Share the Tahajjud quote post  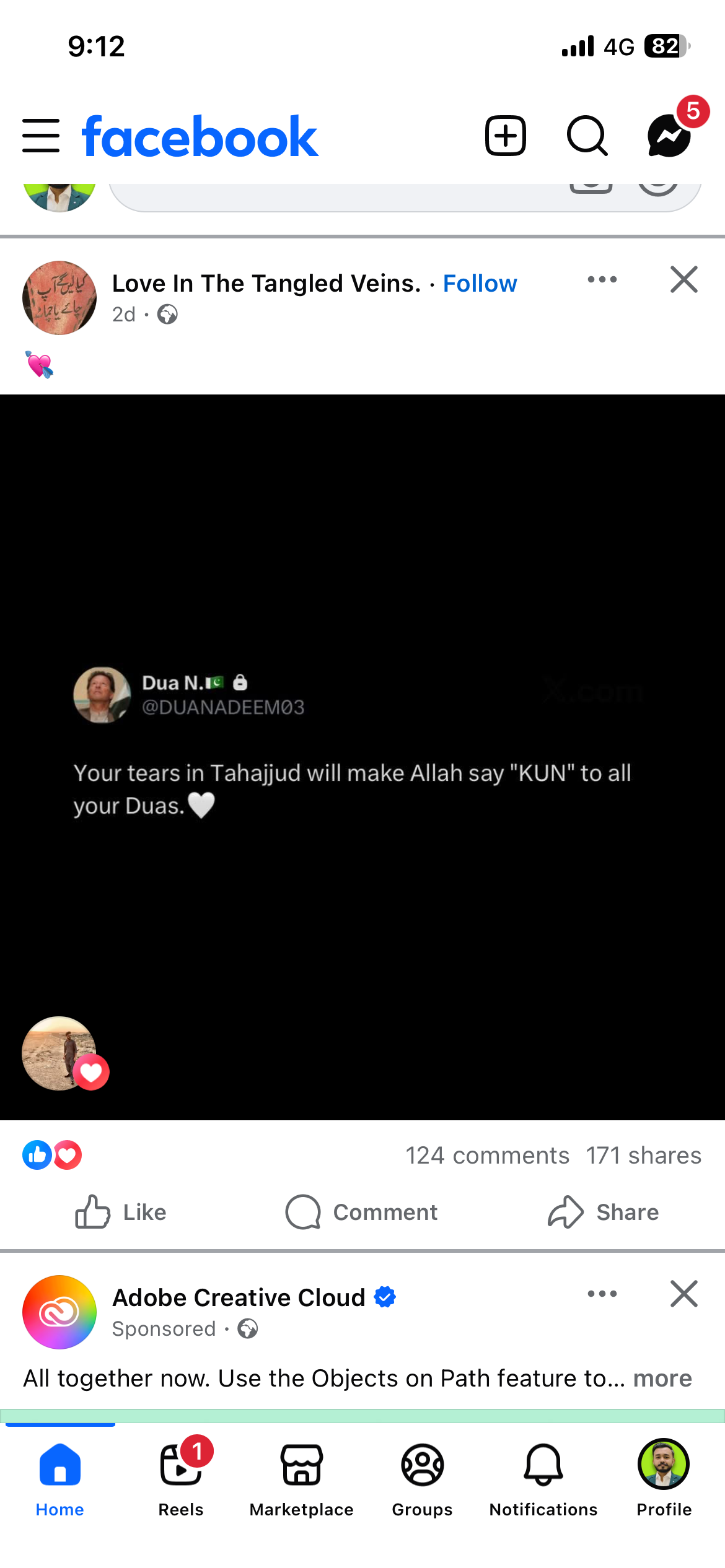603,1212
